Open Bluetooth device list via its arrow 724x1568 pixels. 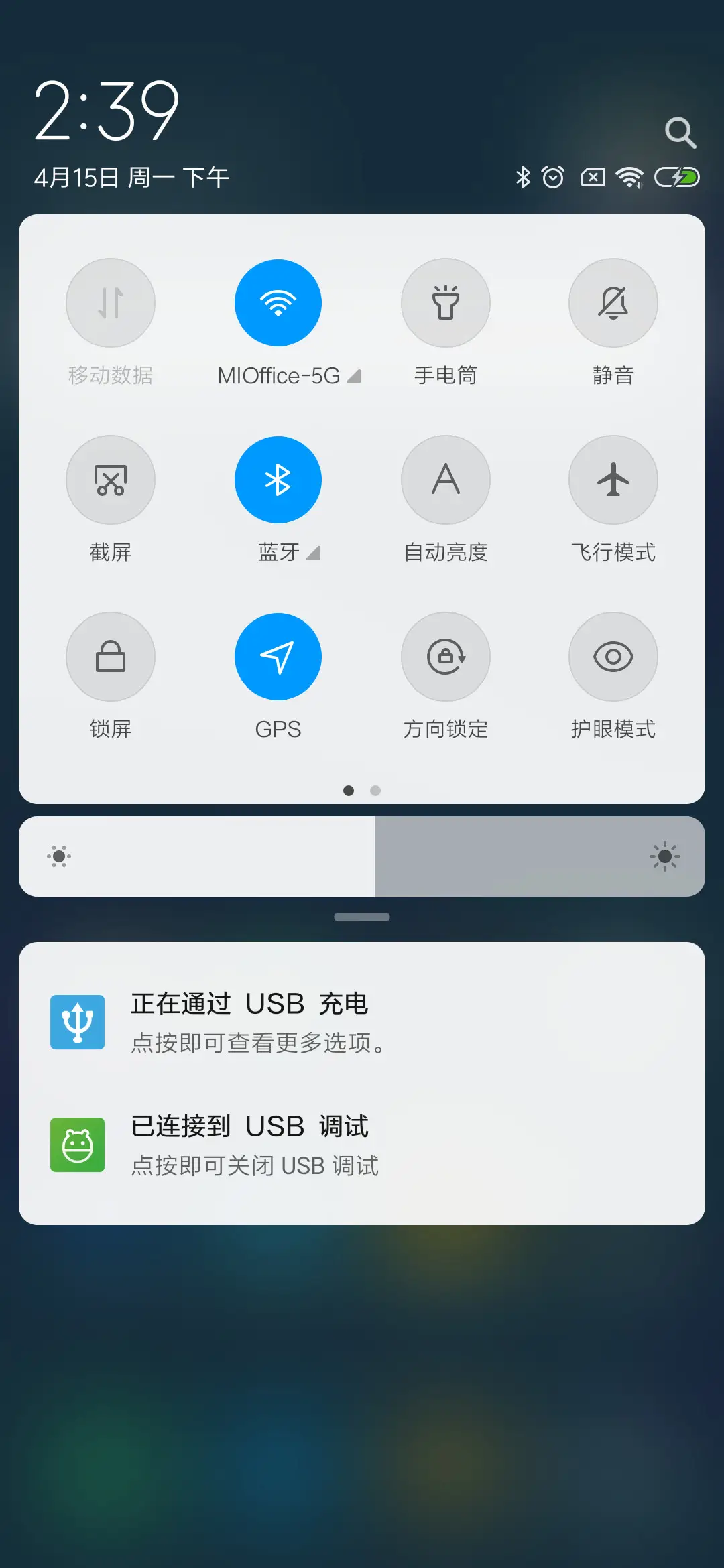tap(313, 553)
